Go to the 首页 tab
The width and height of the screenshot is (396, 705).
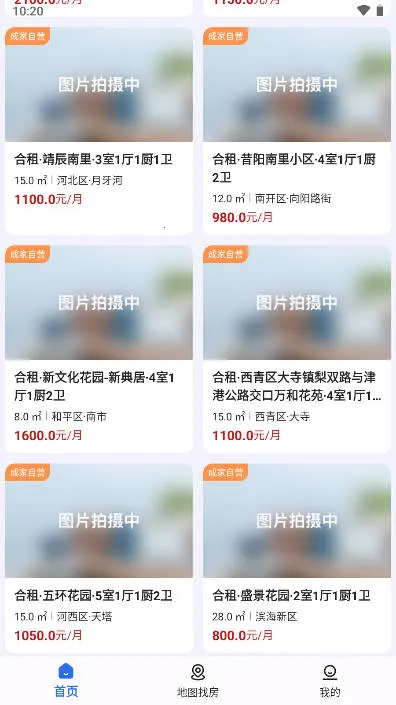coord(66,680)
